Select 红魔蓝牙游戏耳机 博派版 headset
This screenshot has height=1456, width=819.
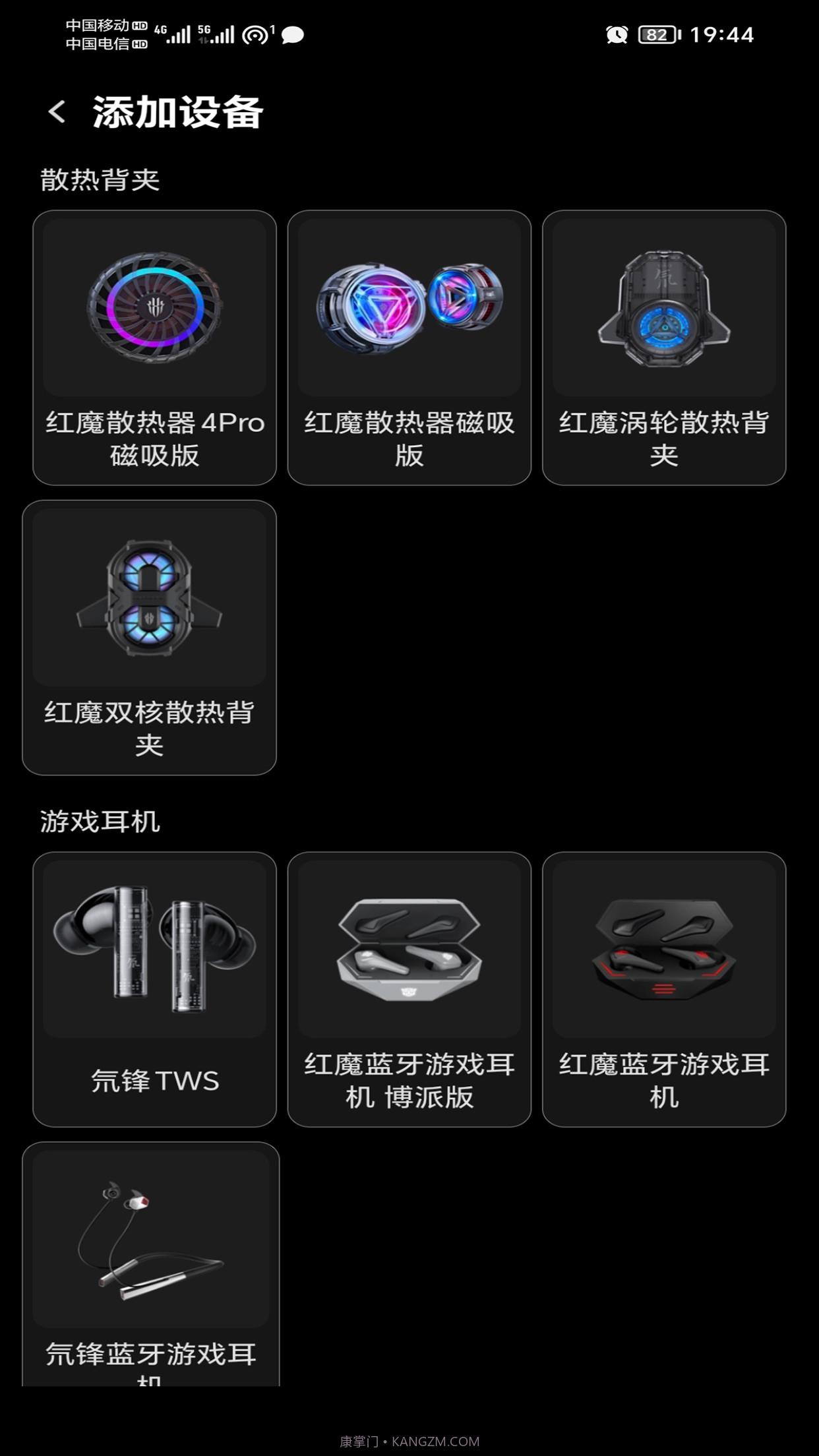(x=409, y=989)
